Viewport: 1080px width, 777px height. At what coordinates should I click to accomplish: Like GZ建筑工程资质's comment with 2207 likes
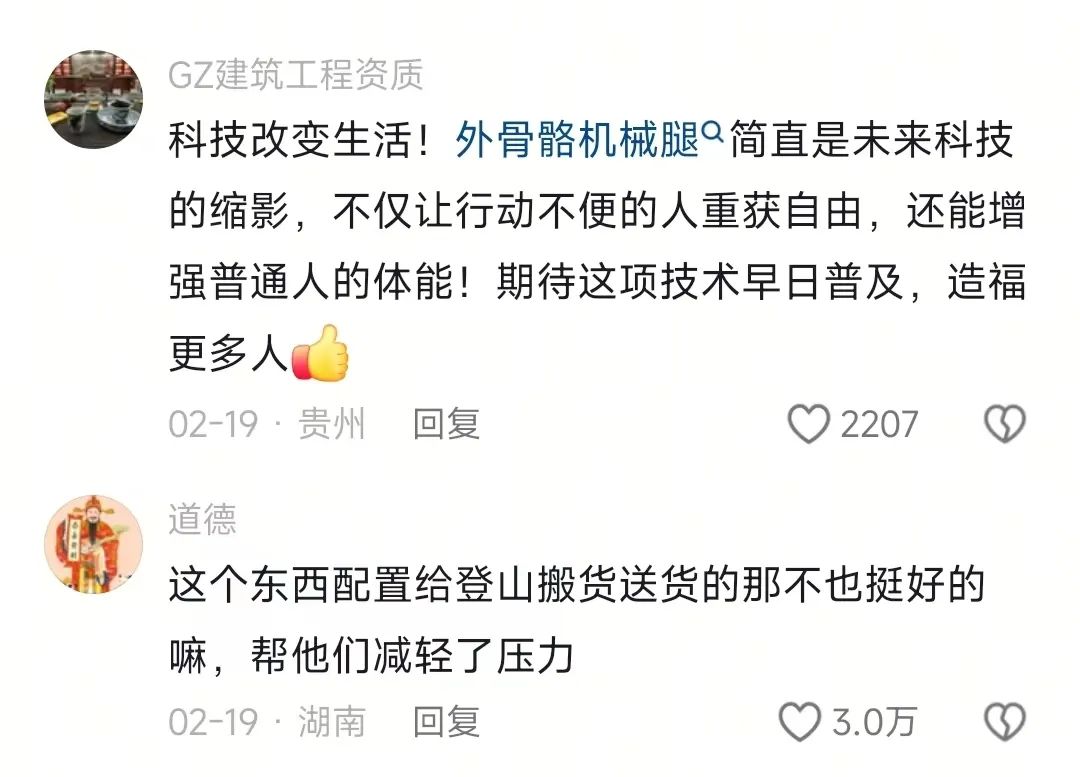tap(809, 425)
